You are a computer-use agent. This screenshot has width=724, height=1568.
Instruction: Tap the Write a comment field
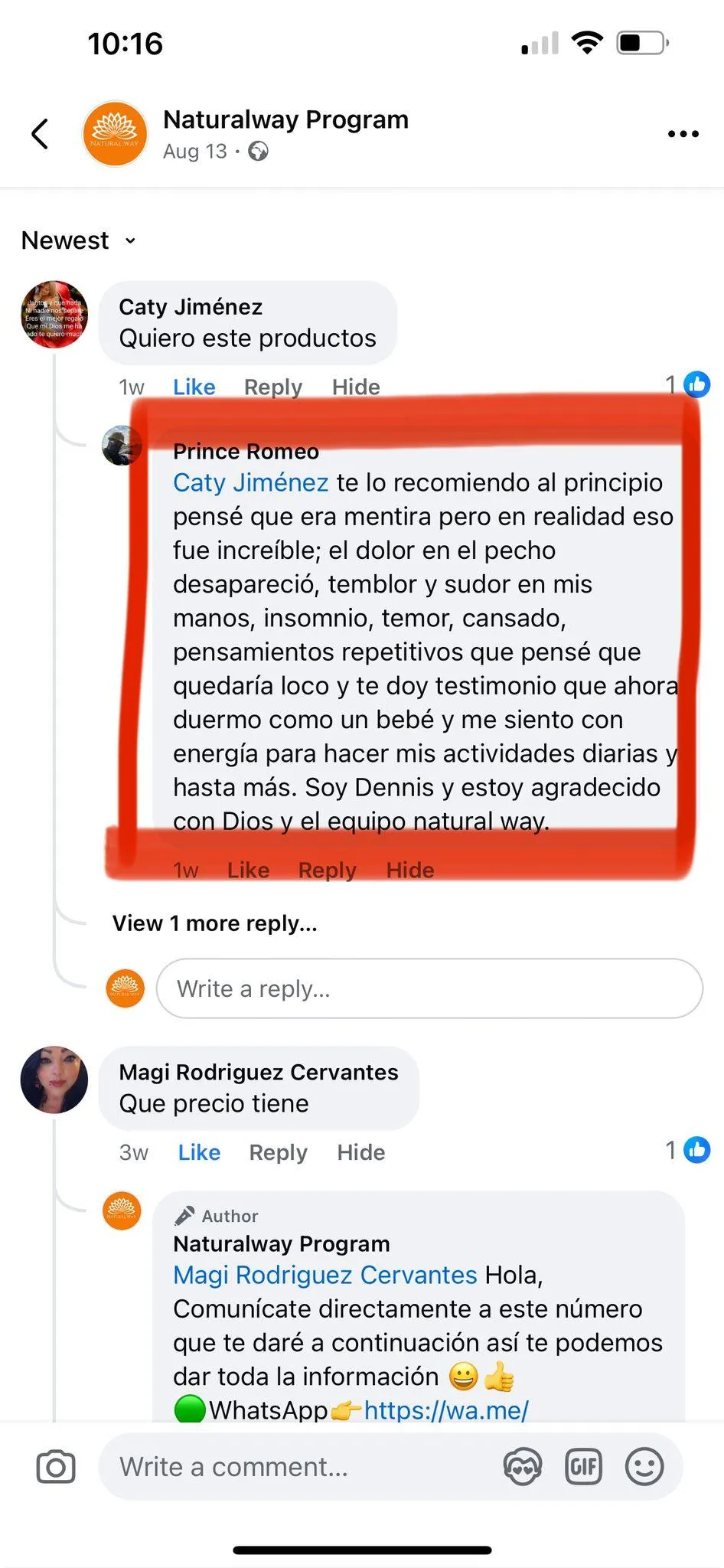(298, 1467)
